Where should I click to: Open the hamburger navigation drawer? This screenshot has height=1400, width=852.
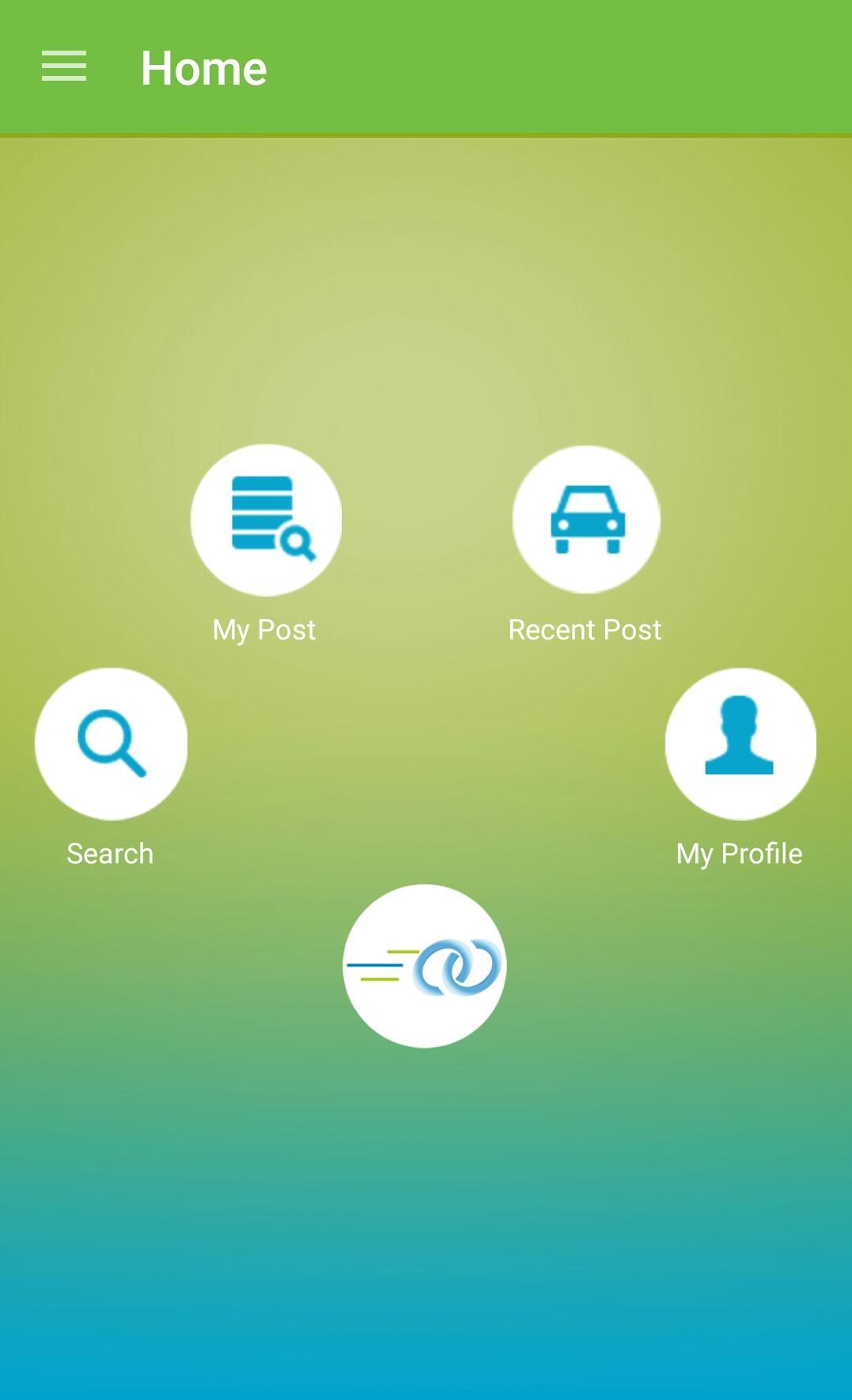64,66
